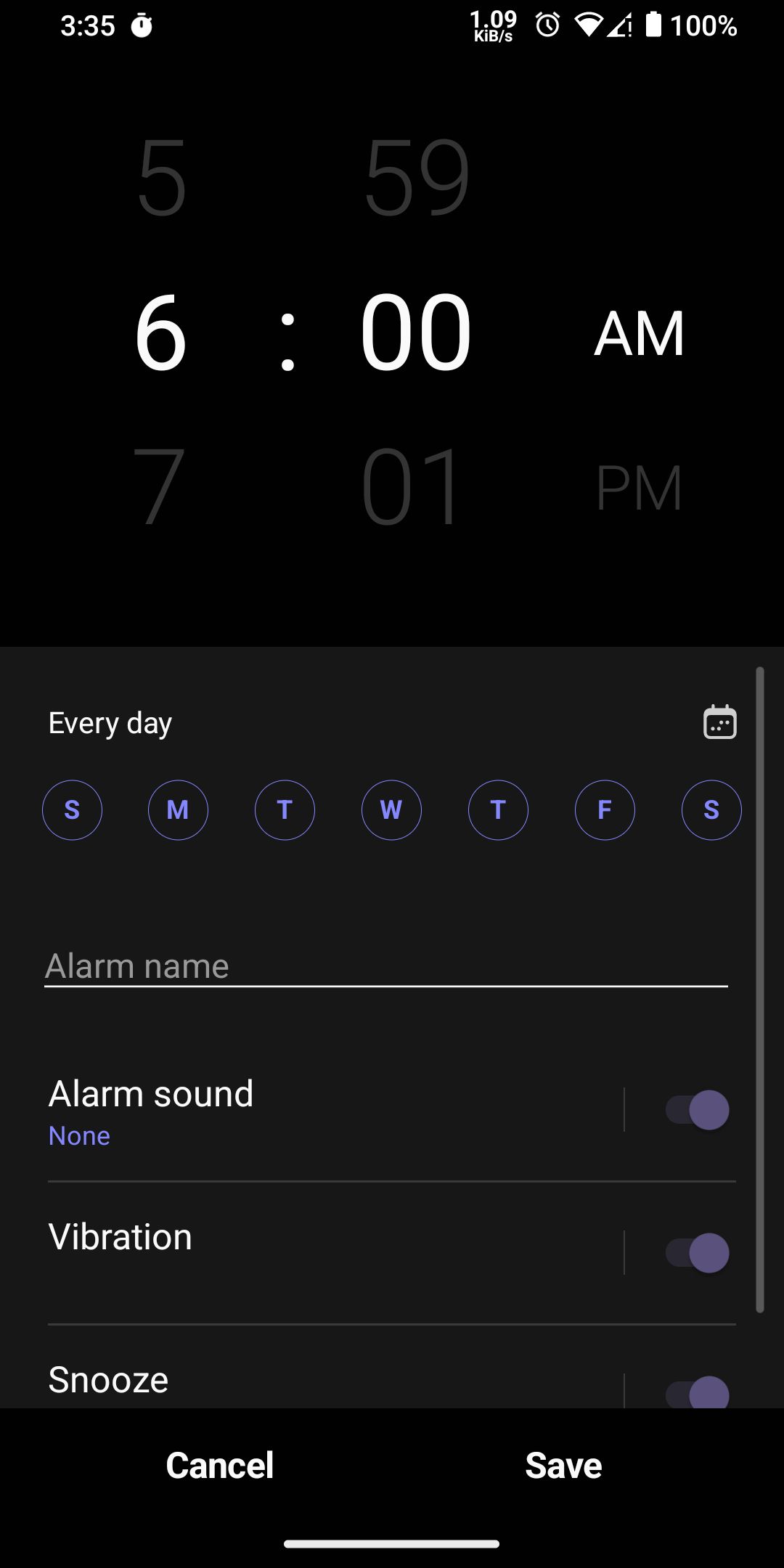
Task: Cancel editing the alarm
Action: 219,1465
